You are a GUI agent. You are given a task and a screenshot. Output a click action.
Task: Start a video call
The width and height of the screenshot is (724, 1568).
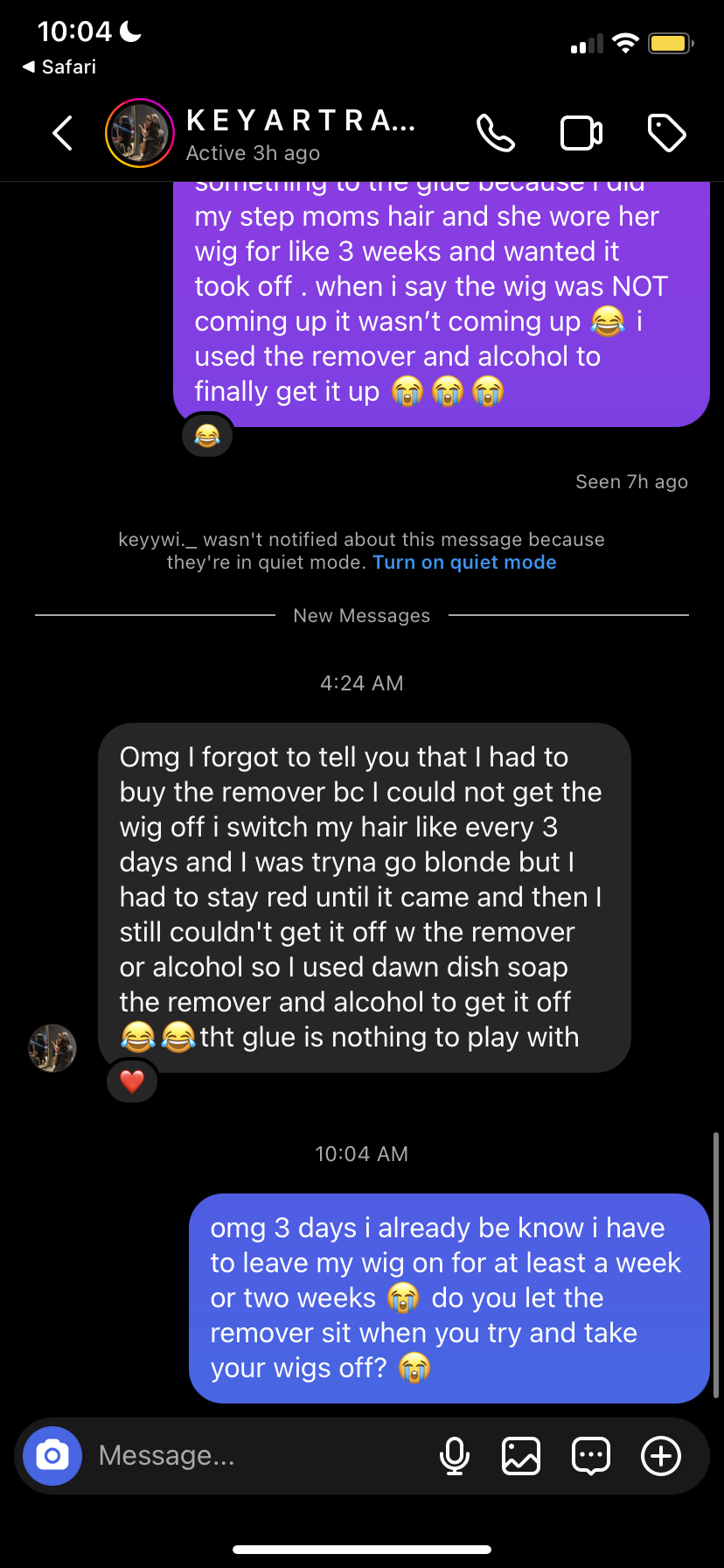(x=581, y=134)
